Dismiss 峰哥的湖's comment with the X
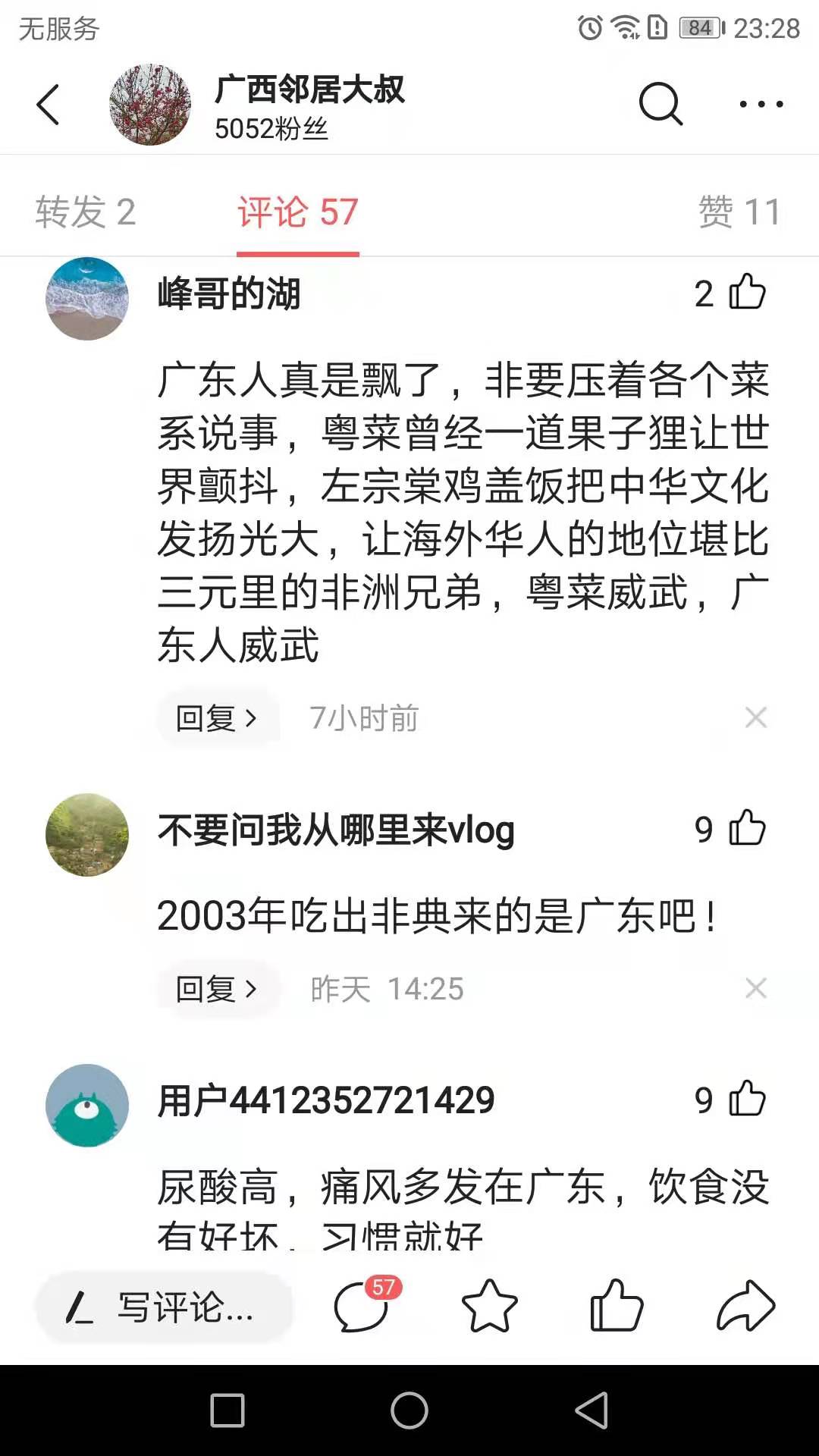The width and height of the screenshot is (819, 1456). click(x=755, y=717)
